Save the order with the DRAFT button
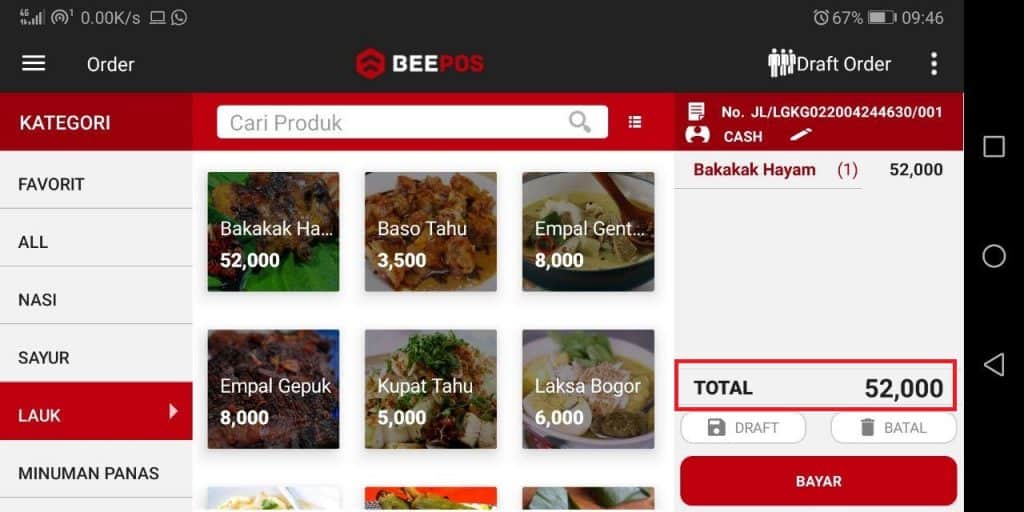This screenshot has width=1024, height=512. (743, 428)
